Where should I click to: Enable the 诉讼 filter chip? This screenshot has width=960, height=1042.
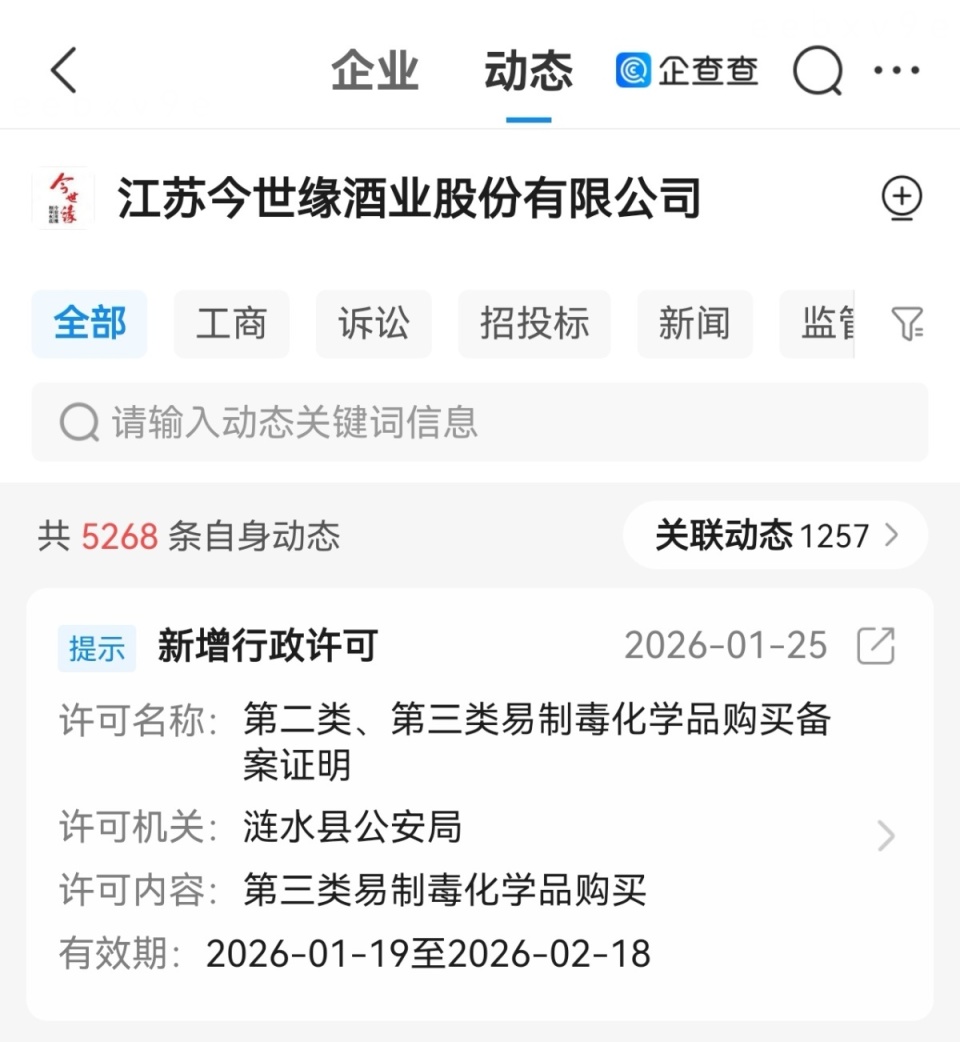373,323
